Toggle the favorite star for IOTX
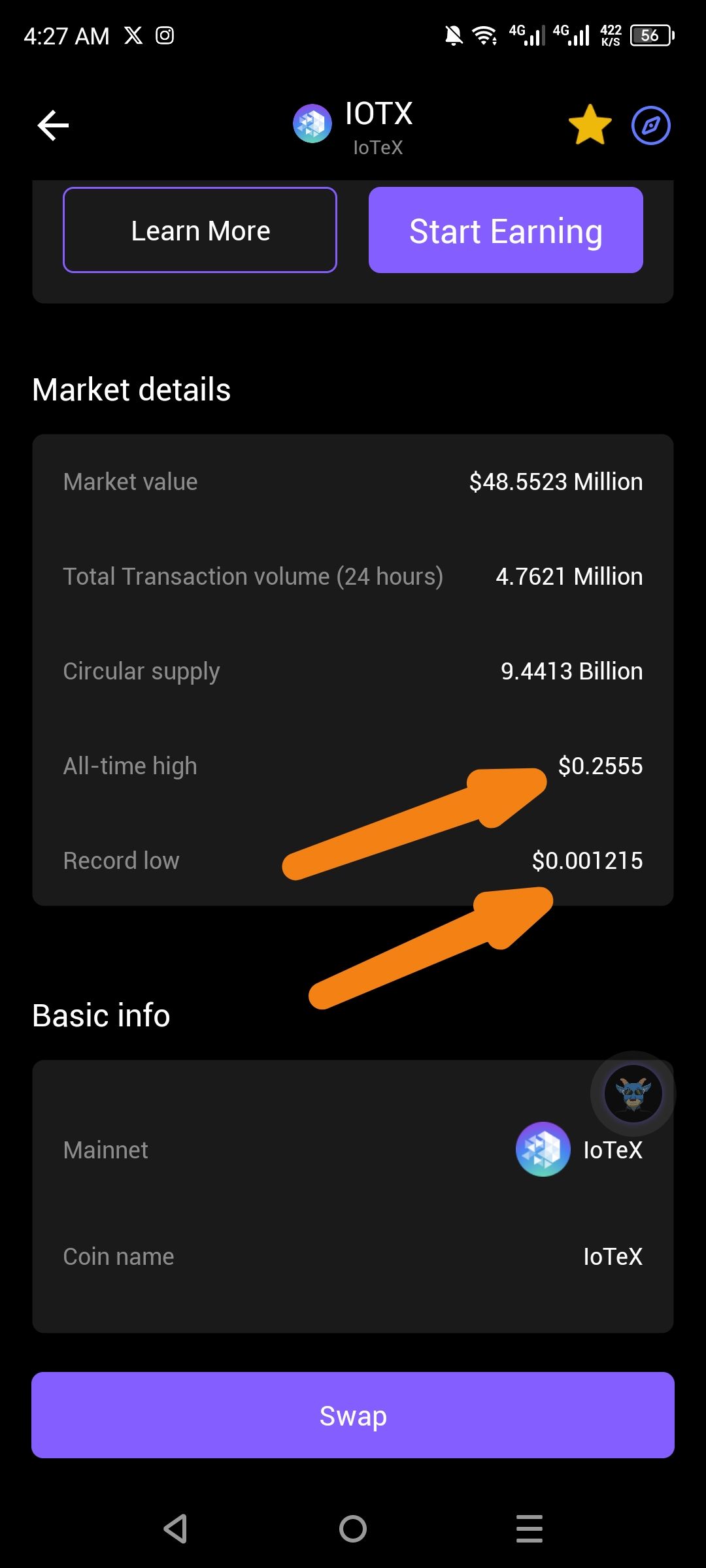This screenshot has height=1568, width=706. click(590, 125)
